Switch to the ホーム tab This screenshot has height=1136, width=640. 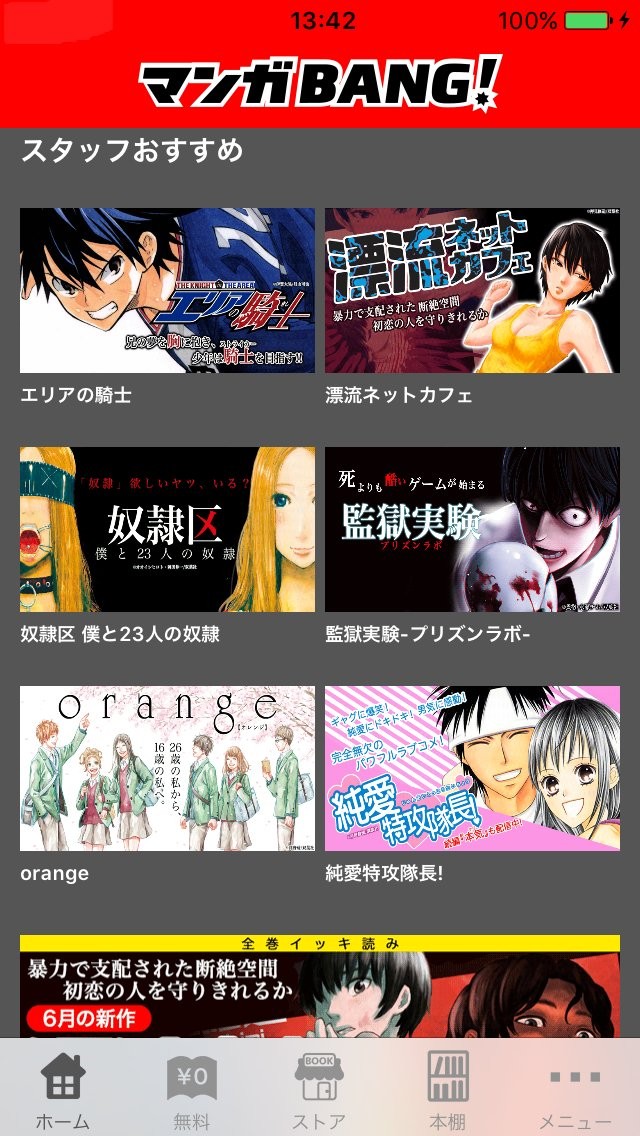tap(63, 1090)
